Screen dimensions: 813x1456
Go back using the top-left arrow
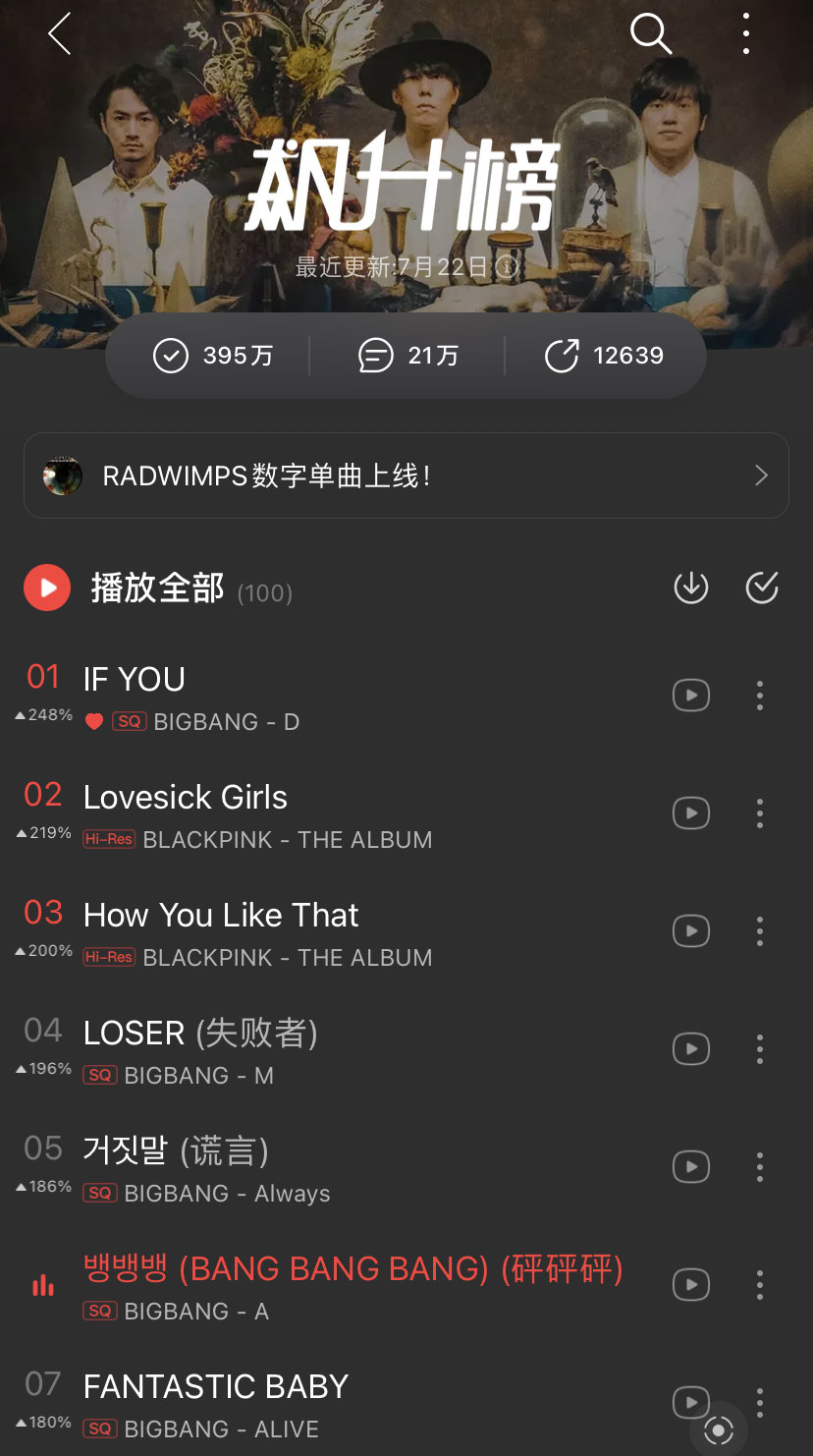[60, 34]
